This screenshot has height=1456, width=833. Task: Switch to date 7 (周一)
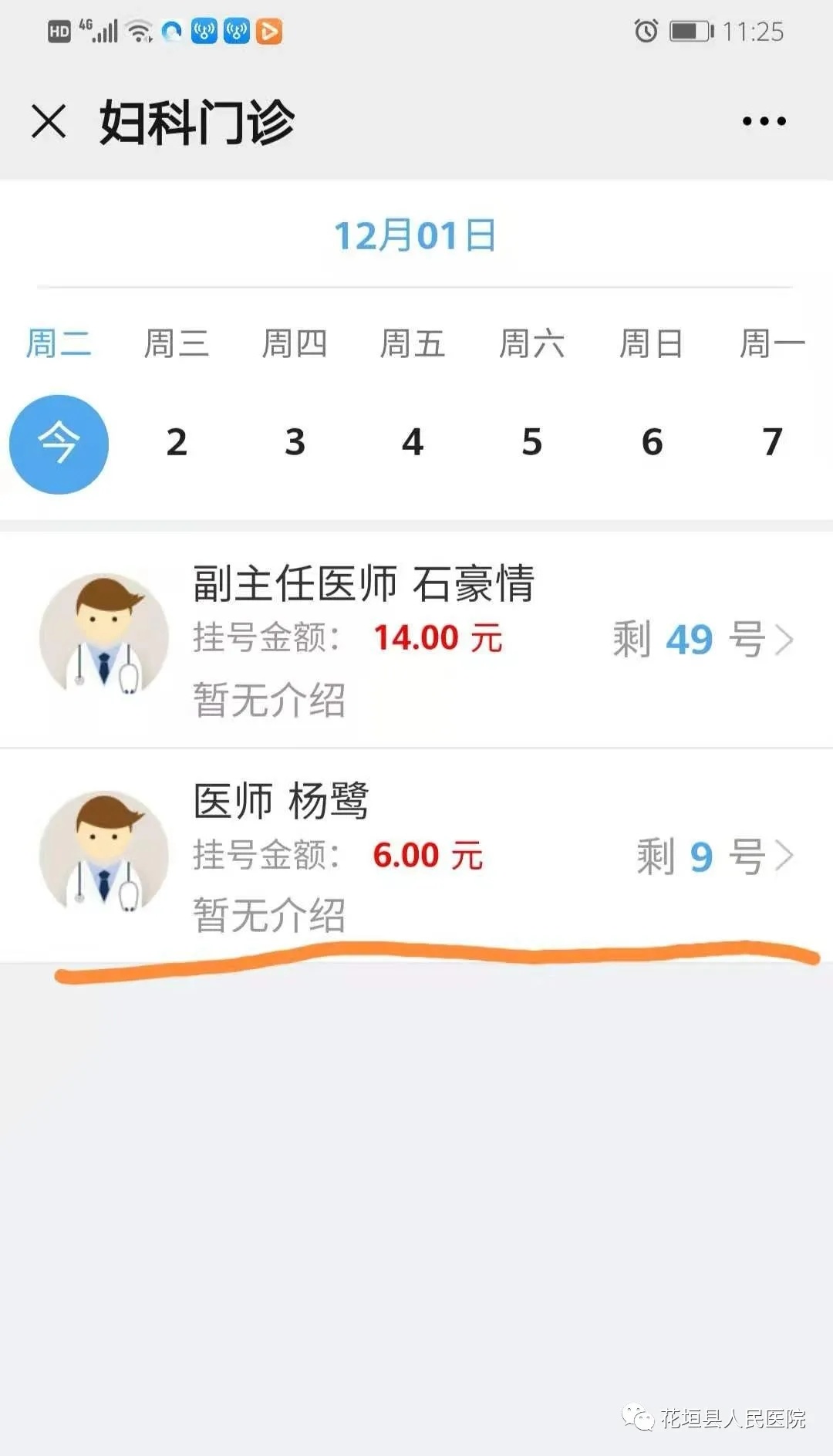click(x=772, y=442)
